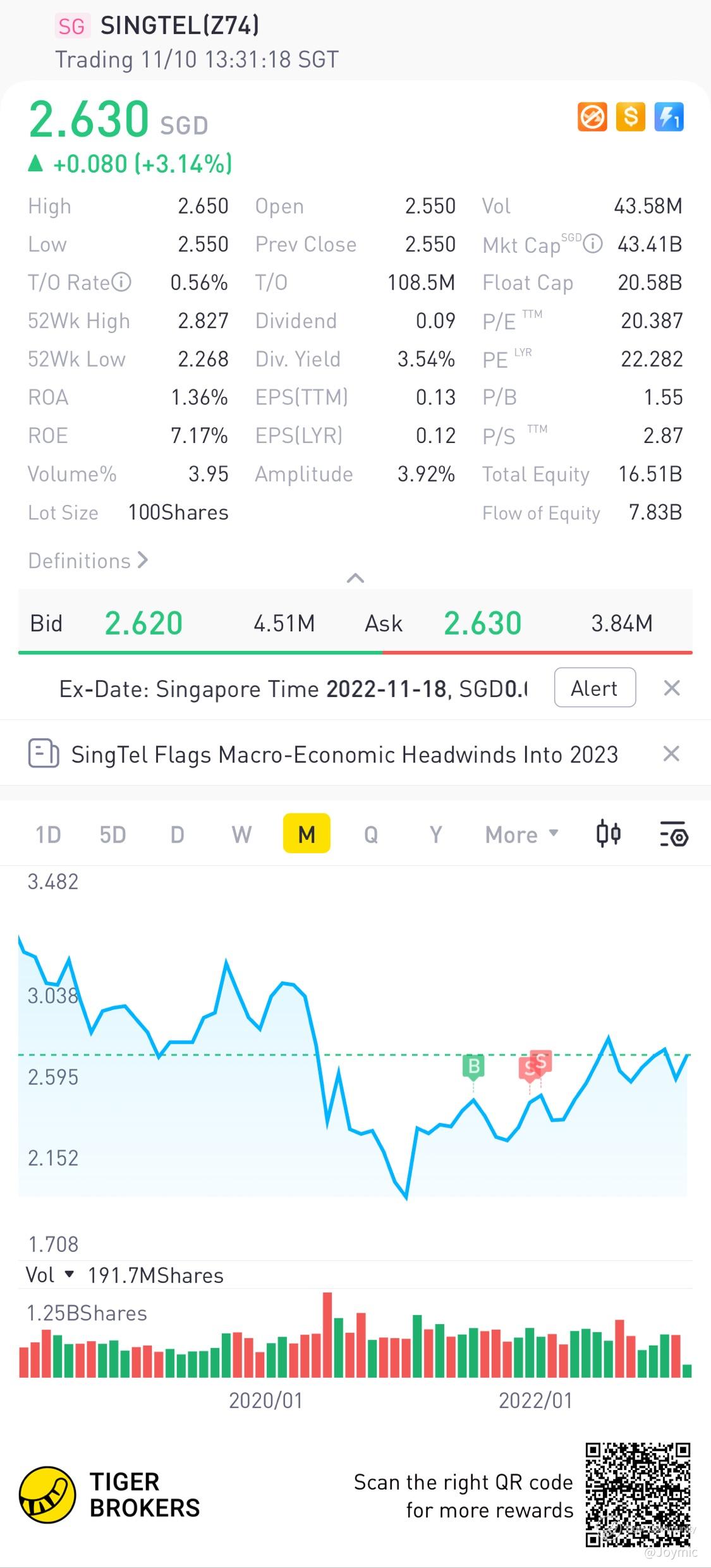Open the chart display settings icon

(x=673, y=835)
